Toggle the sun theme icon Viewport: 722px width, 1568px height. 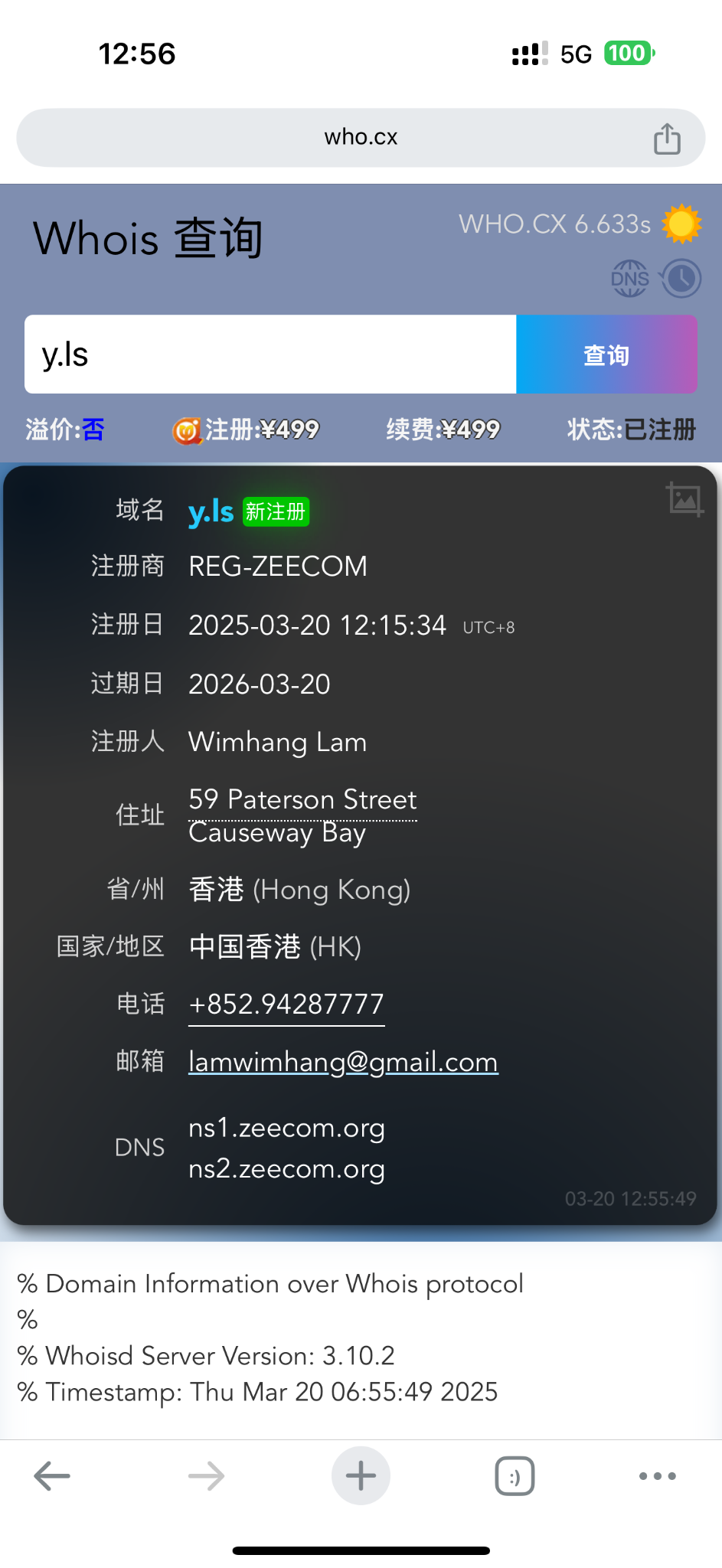681,224
